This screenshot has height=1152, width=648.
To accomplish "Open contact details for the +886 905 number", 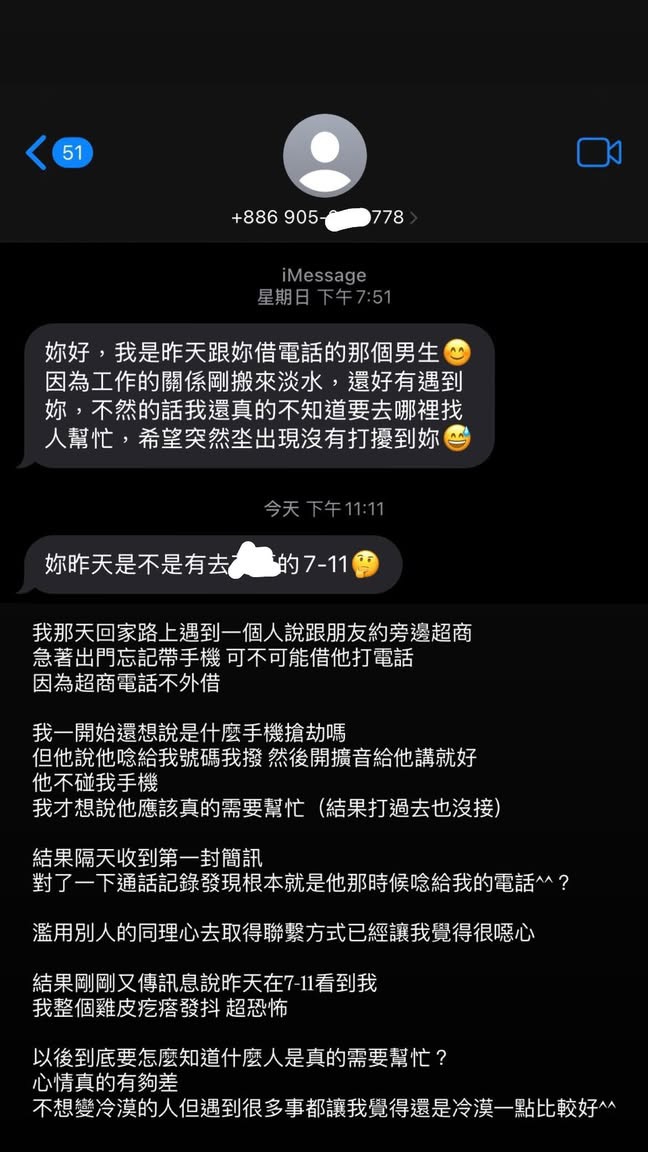I will 324,217.
